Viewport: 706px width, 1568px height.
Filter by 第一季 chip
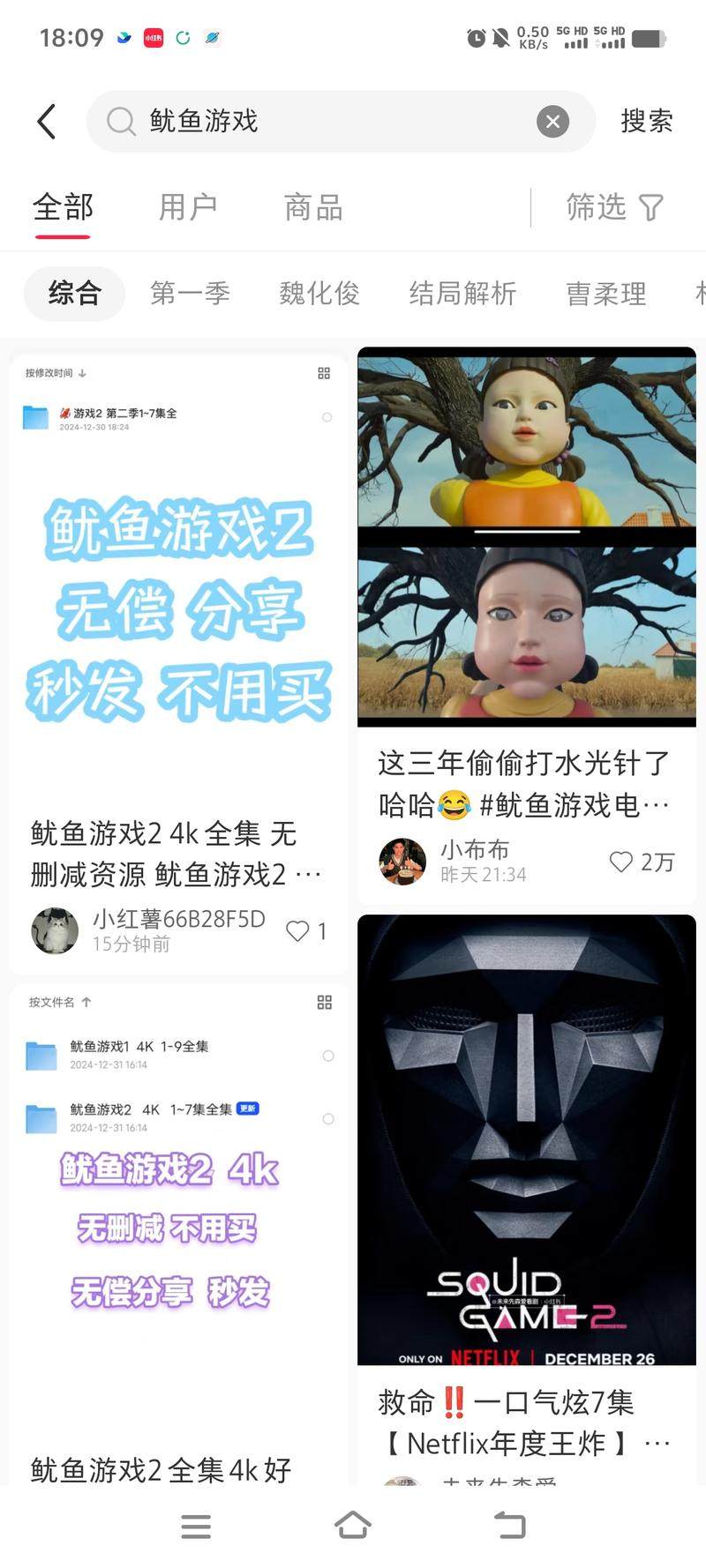pos(190,293)
